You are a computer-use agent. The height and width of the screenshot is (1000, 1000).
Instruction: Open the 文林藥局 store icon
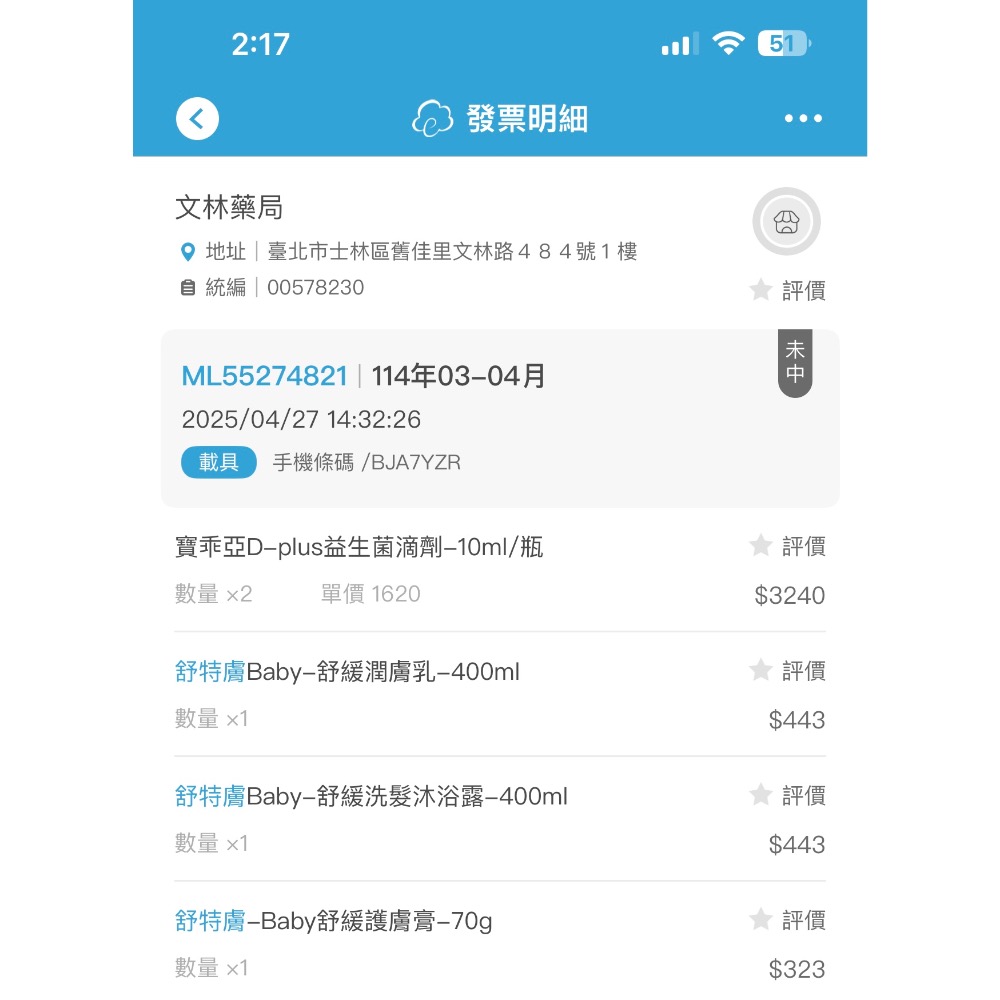click(x=786, y=222)
